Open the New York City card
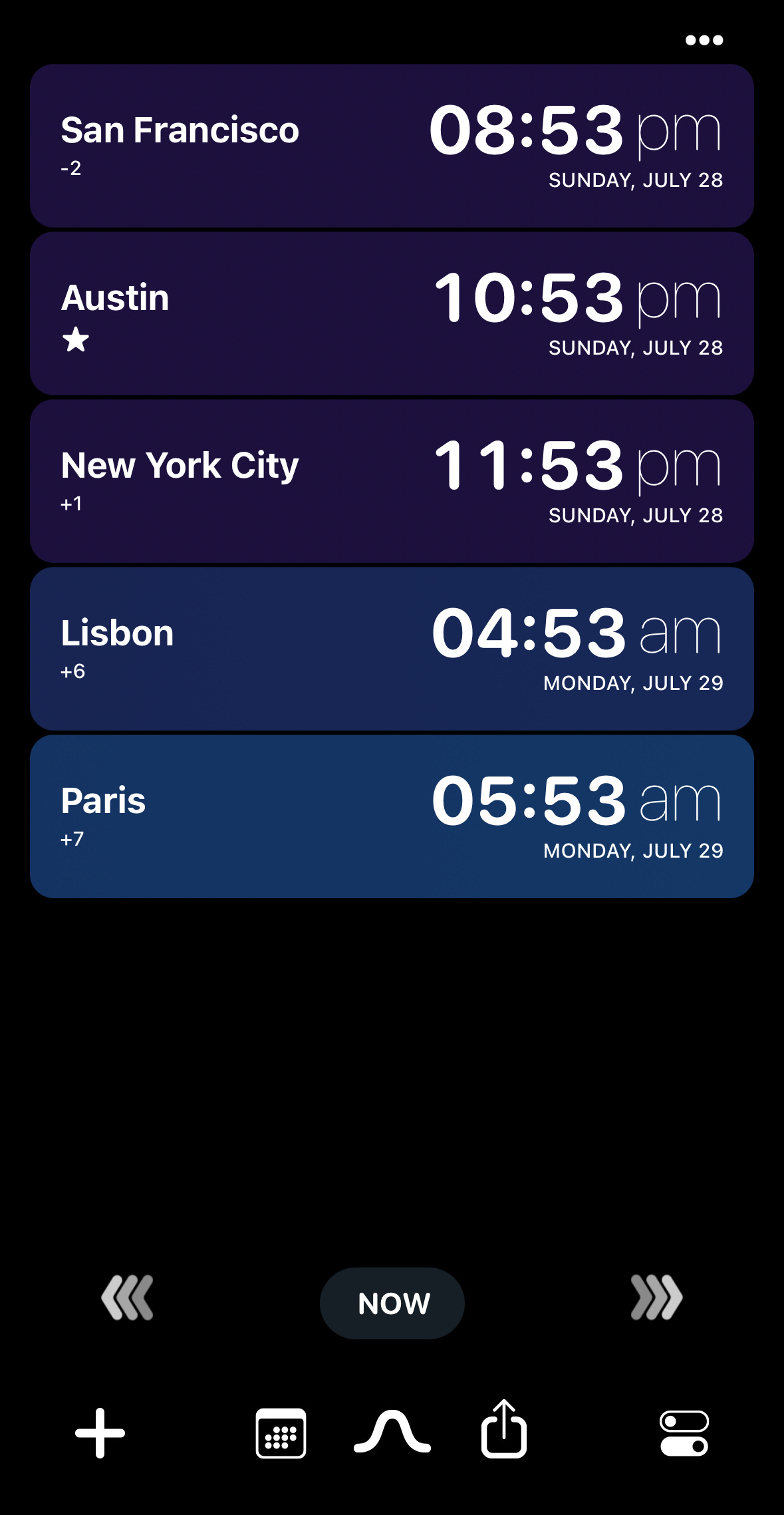This screenshot has width=784, height=1515. tap(392, 481)
